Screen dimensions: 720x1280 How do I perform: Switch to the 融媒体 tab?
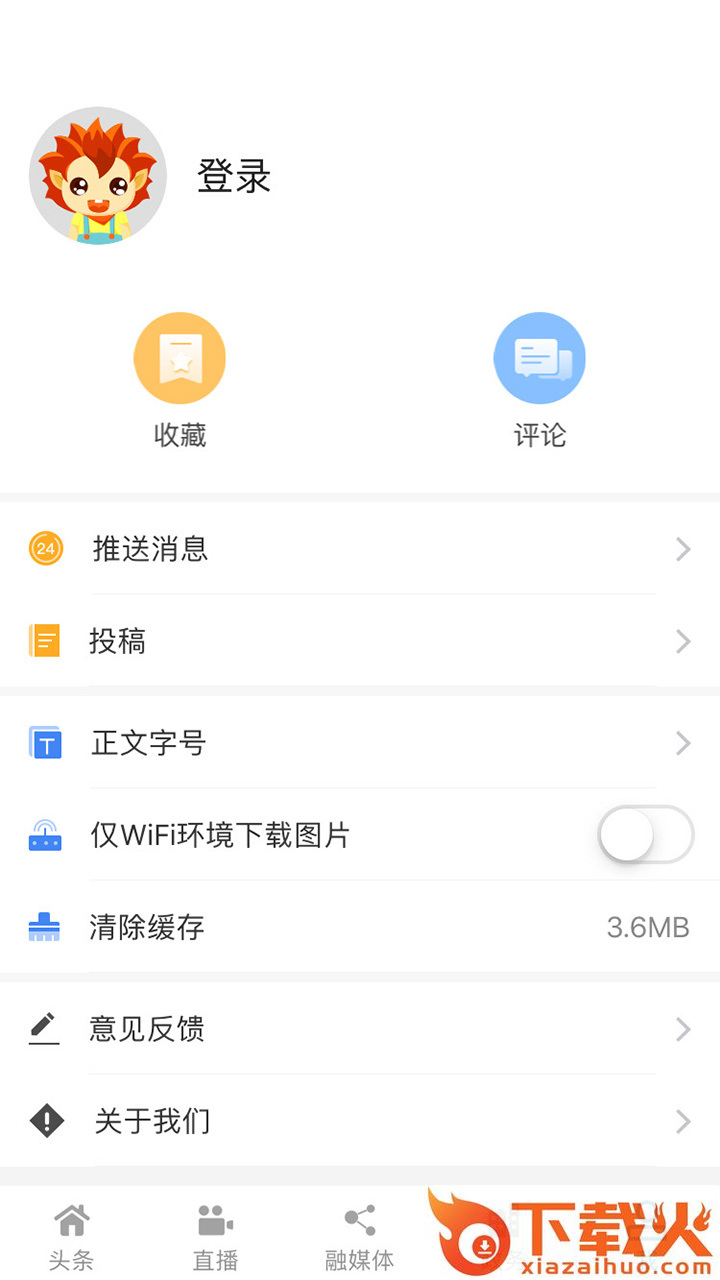coord(359,1237)
